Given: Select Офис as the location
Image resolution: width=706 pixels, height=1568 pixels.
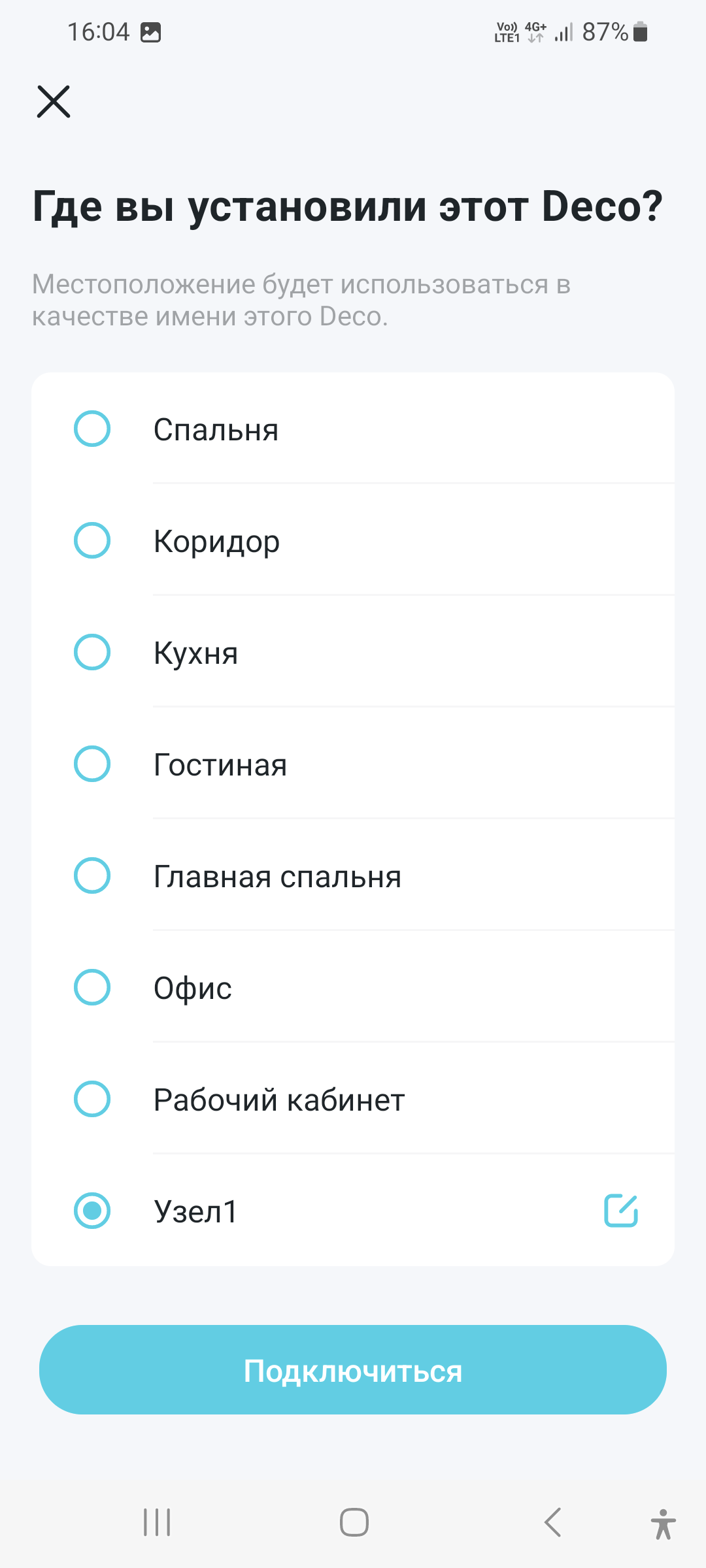Looking at the screenshot, I should (92, 987).
